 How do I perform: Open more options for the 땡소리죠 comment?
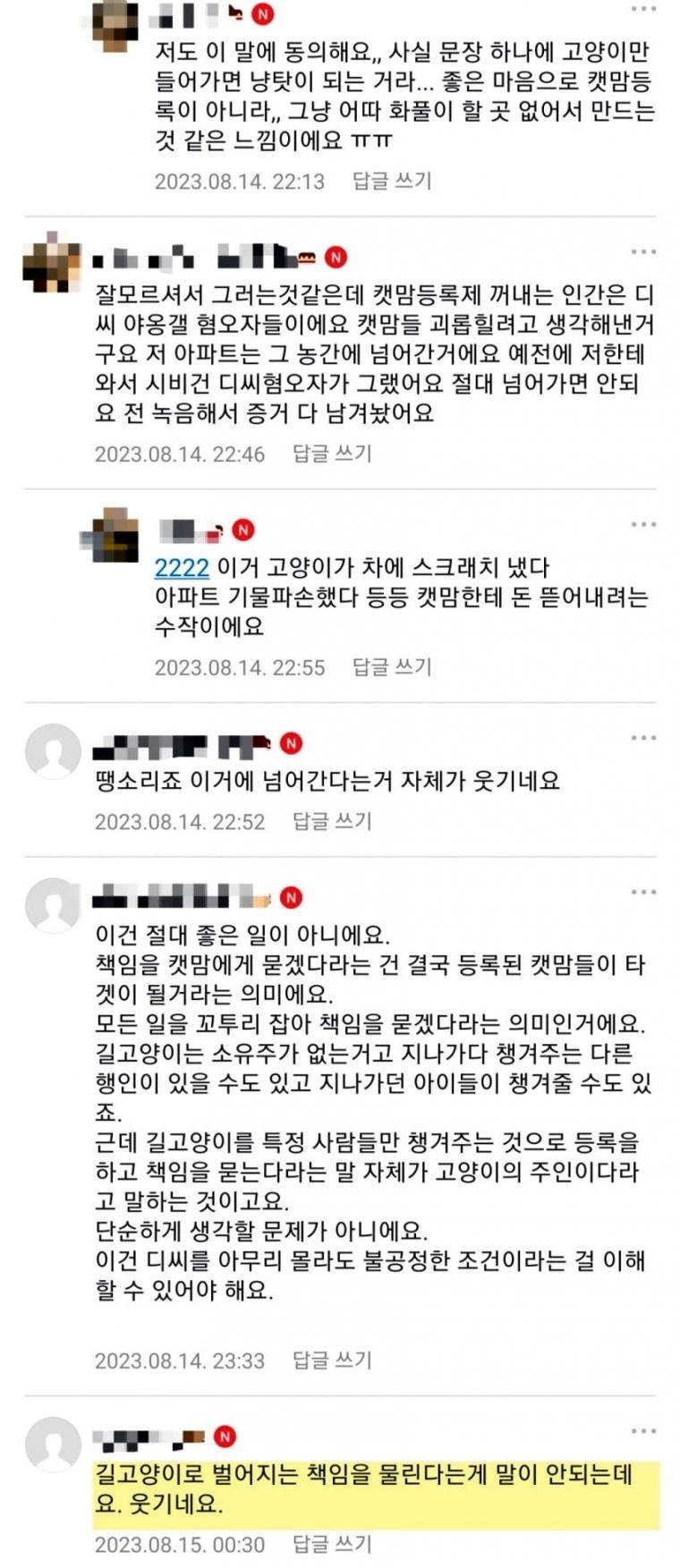642,738
